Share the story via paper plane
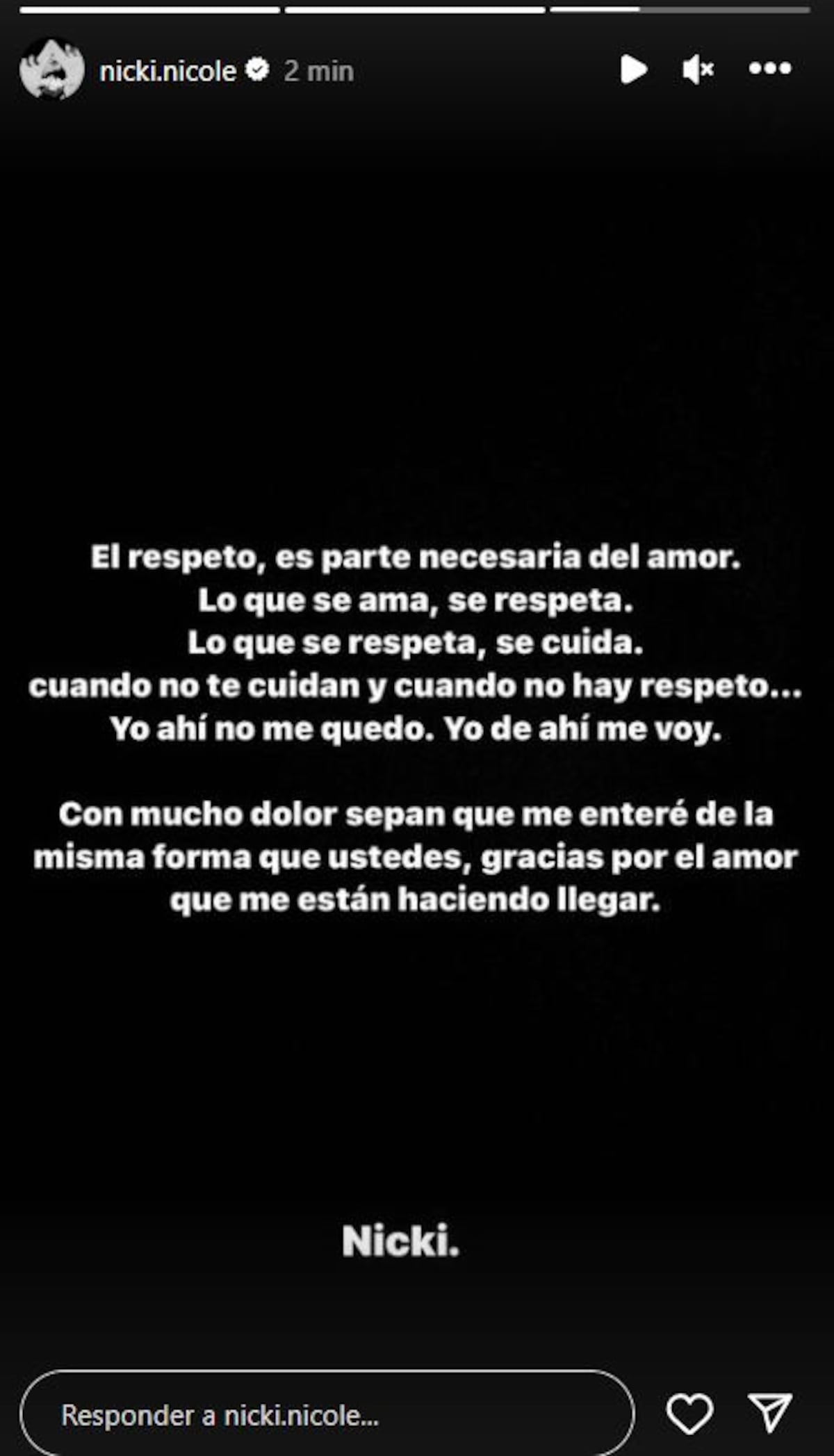834x1456 pixels. click(771, 1412)
